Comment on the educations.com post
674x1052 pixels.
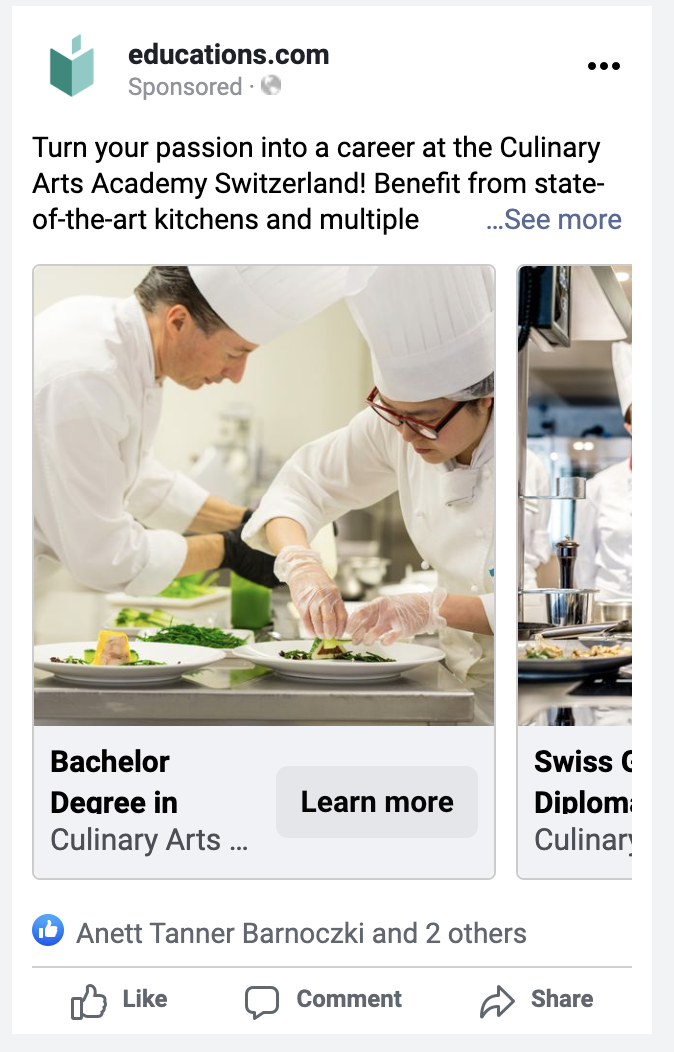[x=323, y=1000]
